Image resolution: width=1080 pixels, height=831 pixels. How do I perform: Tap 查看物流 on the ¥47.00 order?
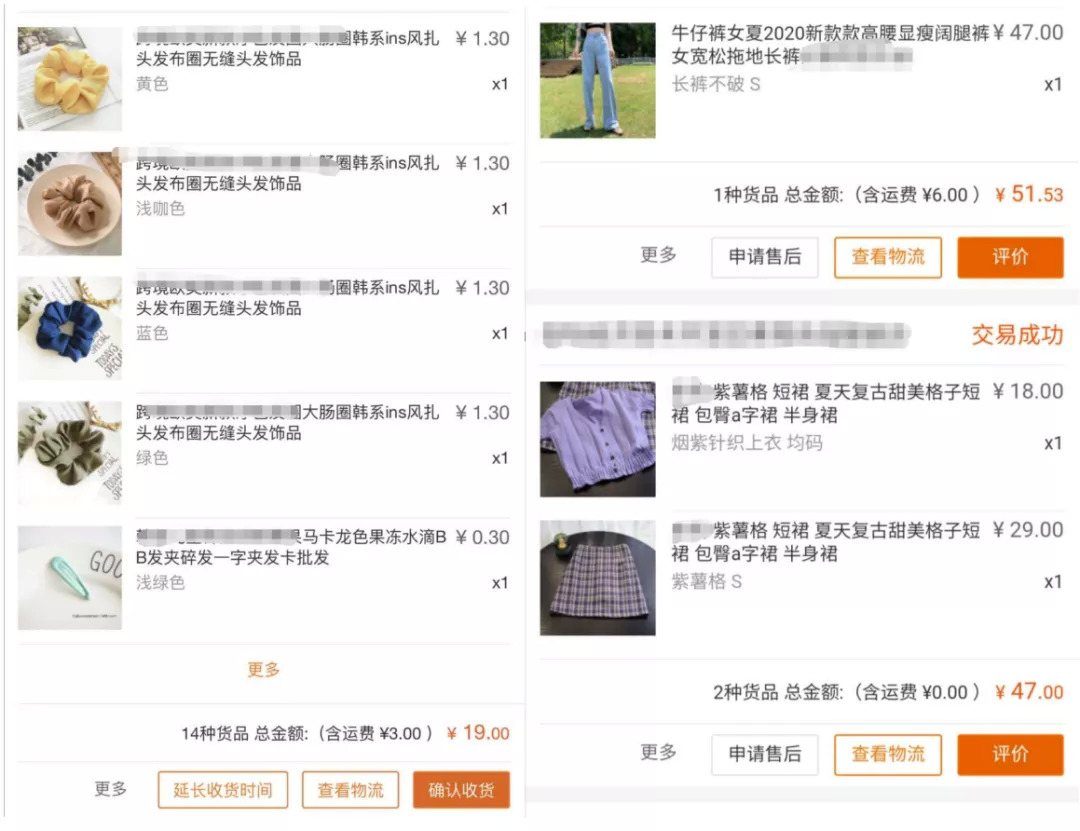888,755
